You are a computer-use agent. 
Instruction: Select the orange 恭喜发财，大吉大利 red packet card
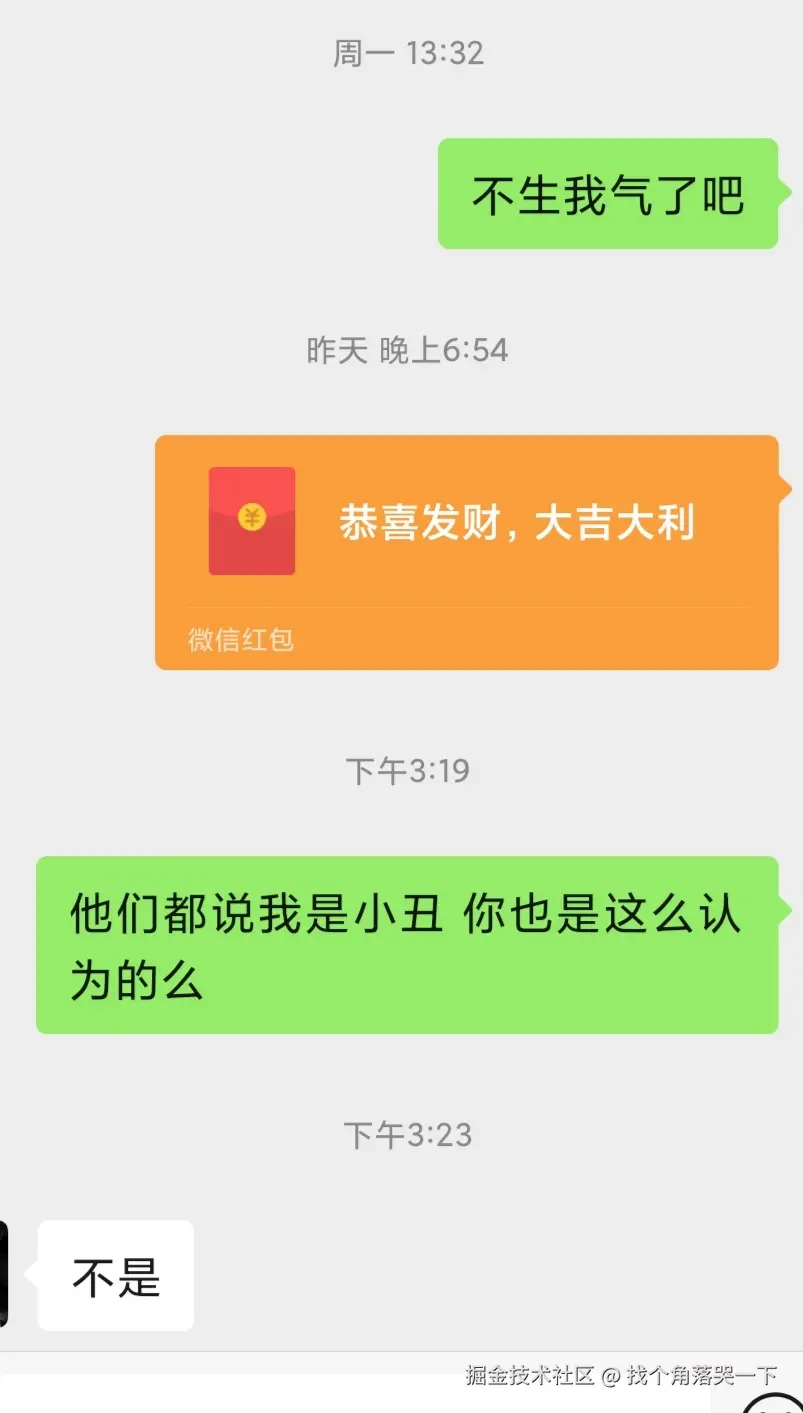465,550
